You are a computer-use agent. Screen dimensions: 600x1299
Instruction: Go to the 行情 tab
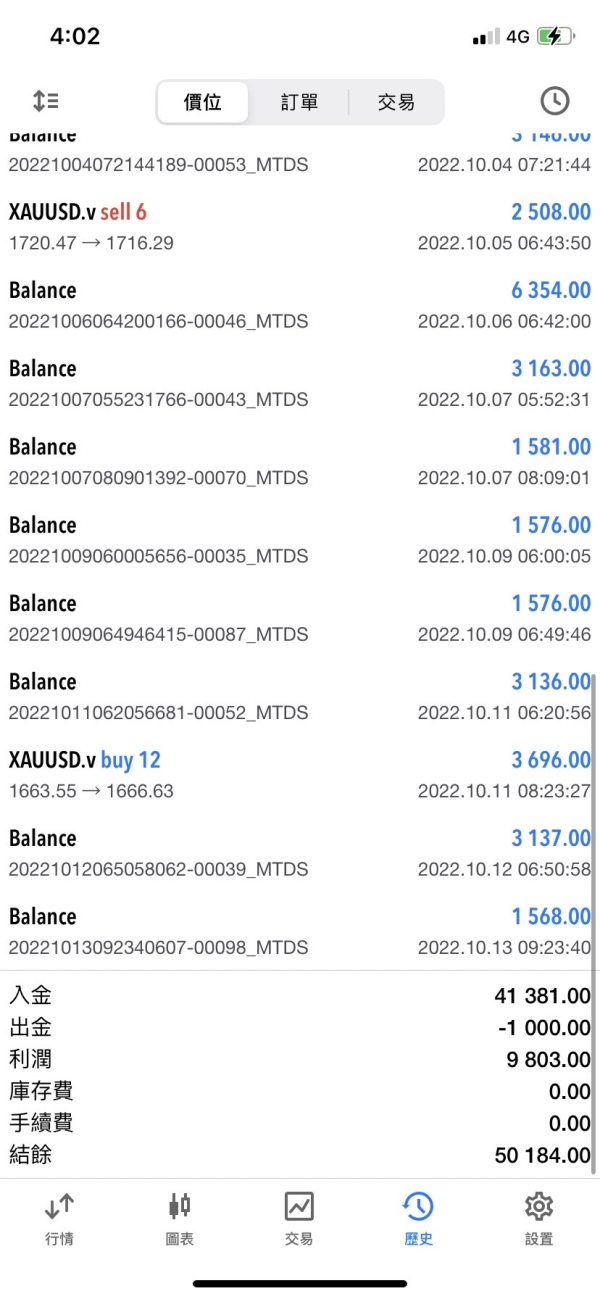pyautogui.click(x=60, y=1218)
